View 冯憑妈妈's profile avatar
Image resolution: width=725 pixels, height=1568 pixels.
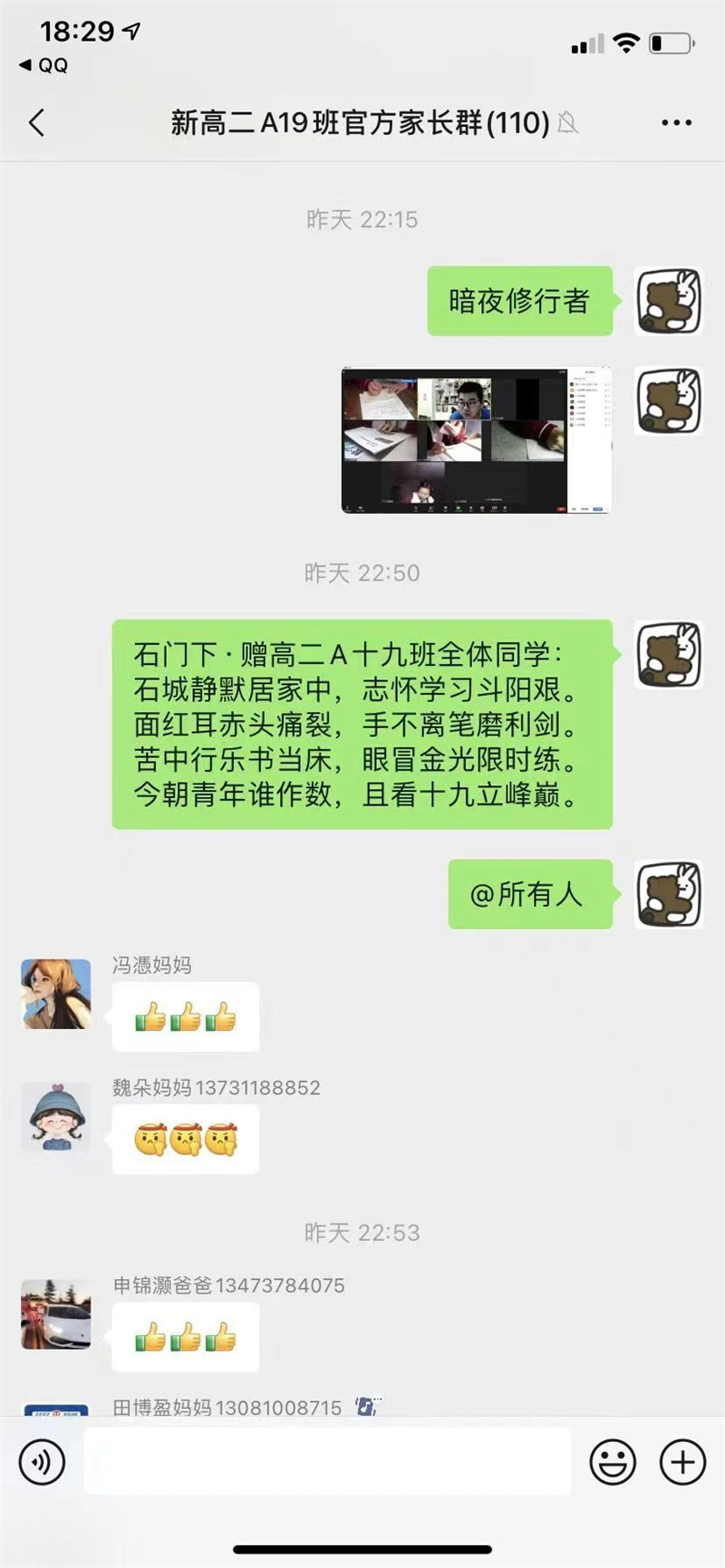[x=56, y=994]
